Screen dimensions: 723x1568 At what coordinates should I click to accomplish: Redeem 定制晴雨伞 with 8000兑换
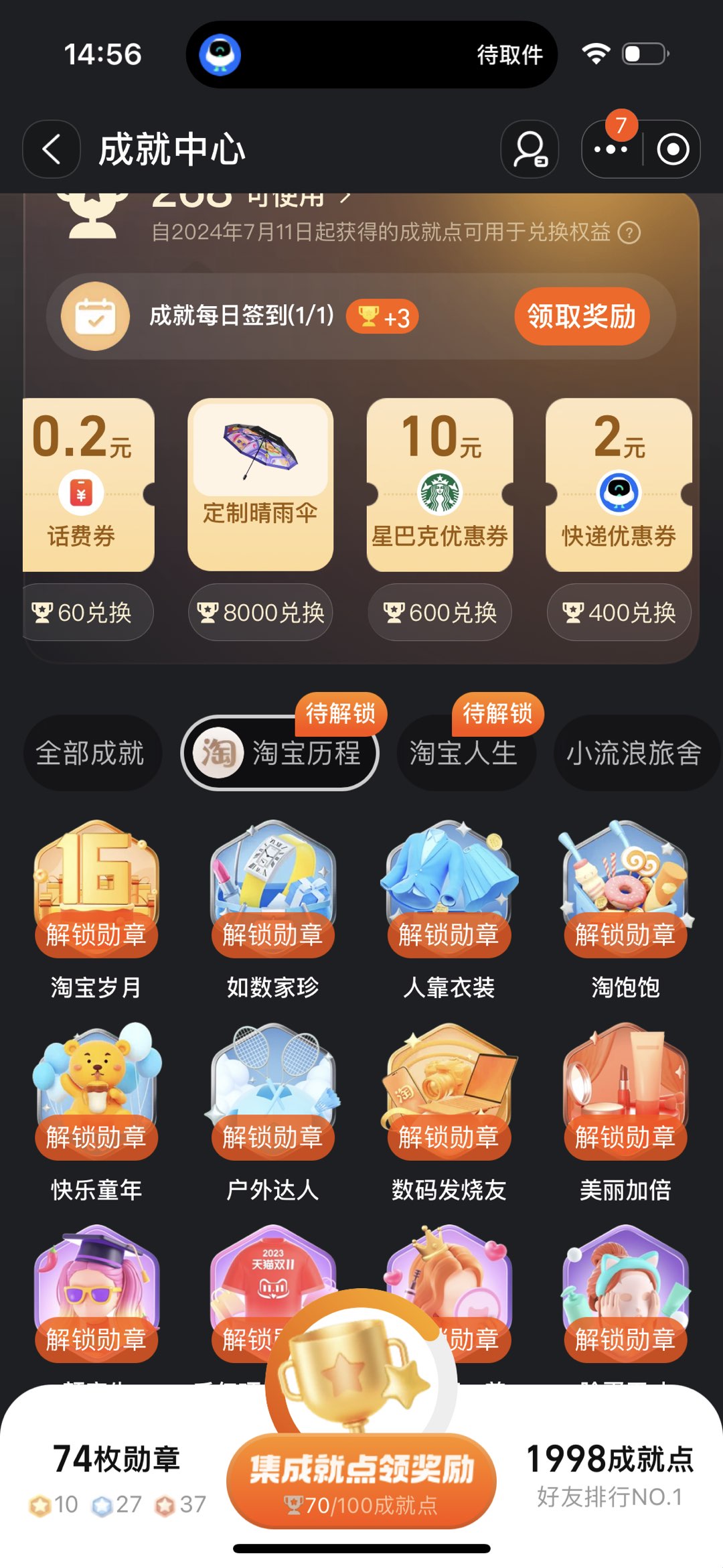click(x=261, y=612)
